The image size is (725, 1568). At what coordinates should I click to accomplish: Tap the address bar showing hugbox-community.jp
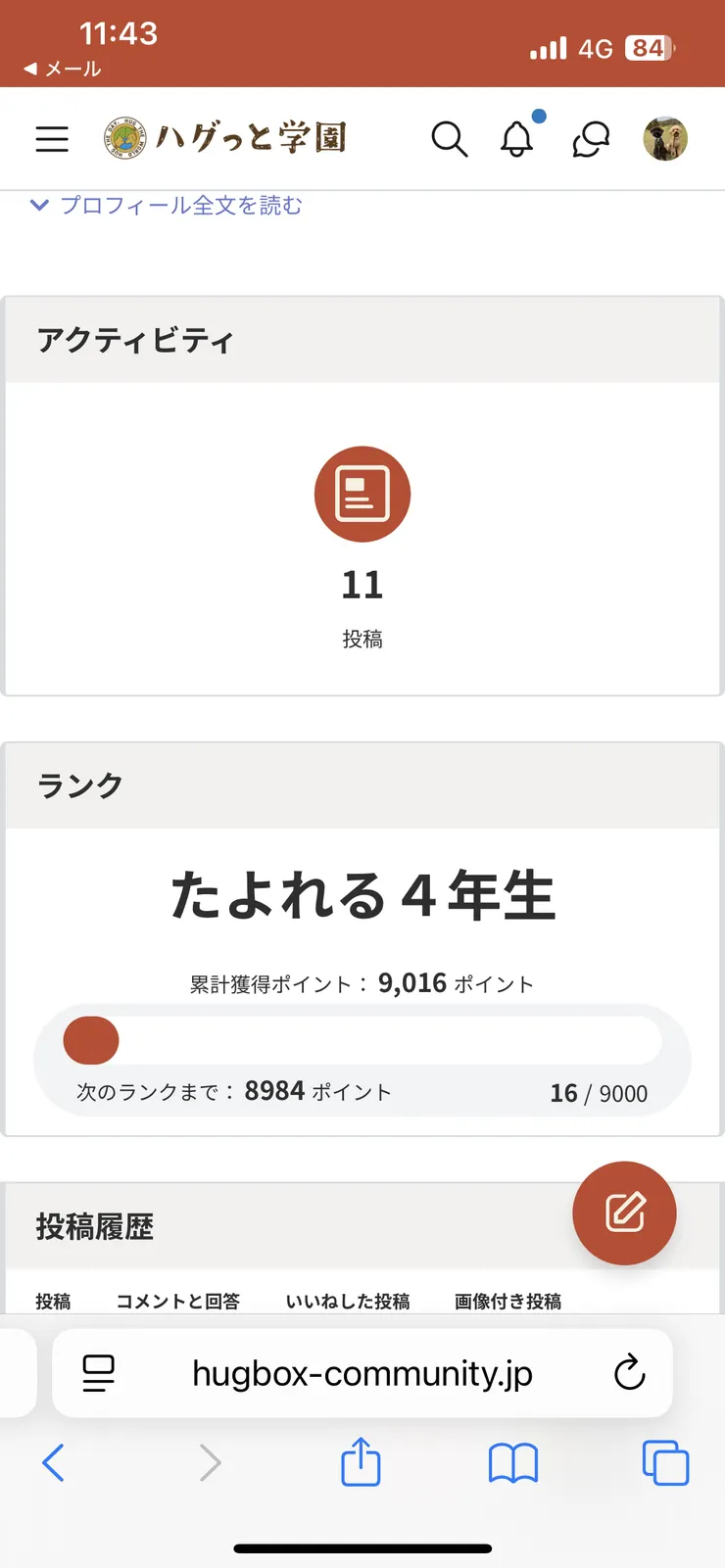[362, 1373]
